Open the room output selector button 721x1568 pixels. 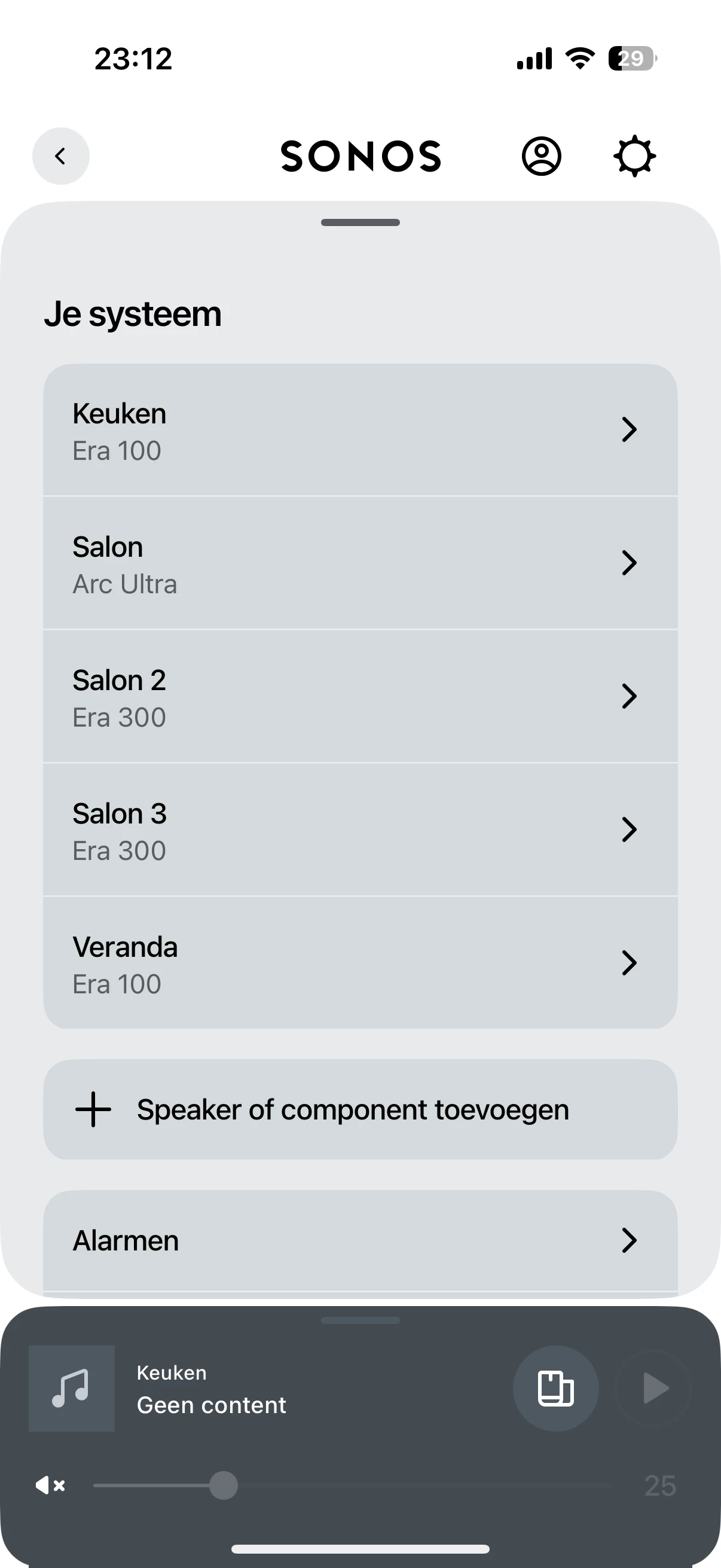click(555, 1389)
